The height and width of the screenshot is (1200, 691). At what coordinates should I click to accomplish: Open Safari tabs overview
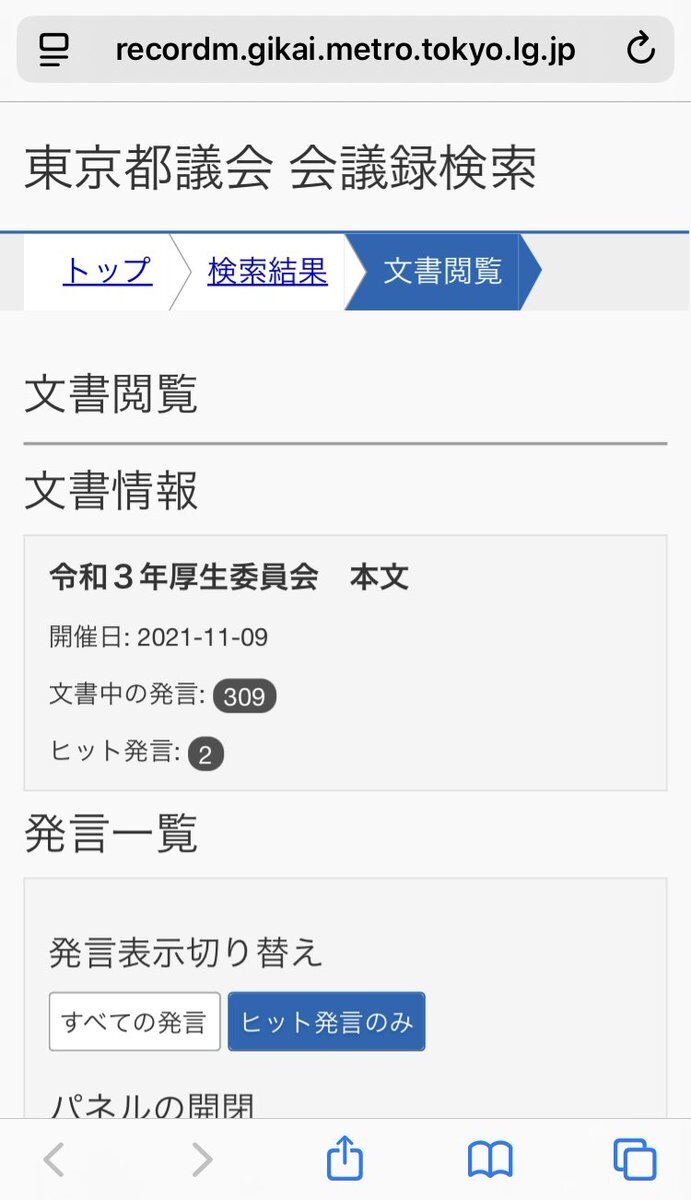(x=634, y=1159)
